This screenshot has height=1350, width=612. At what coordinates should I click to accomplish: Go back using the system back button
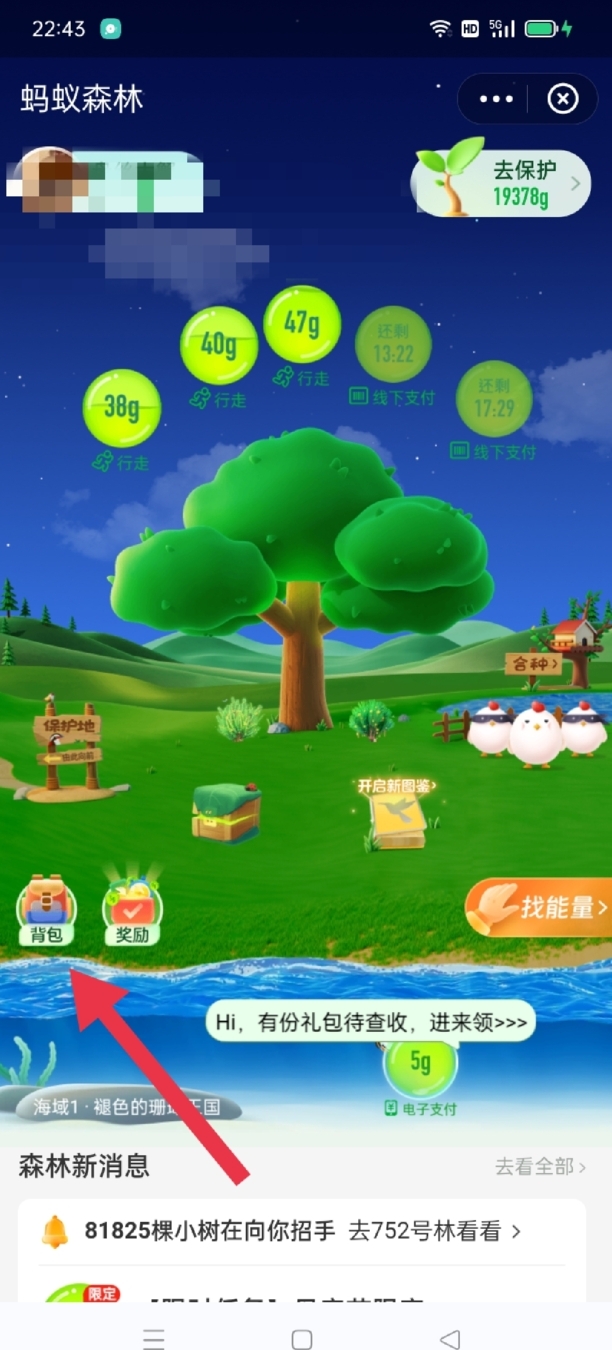click(450, 1339)
